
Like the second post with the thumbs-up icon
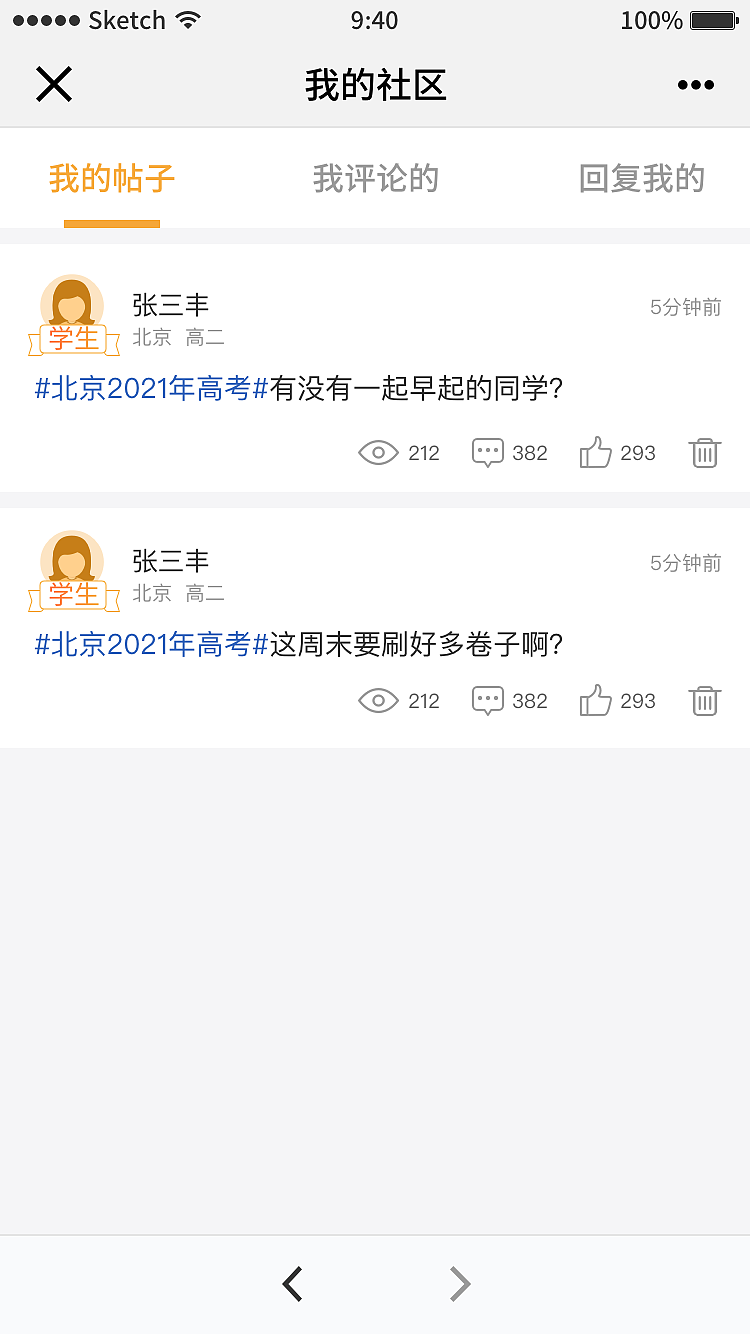click(595, 700)
